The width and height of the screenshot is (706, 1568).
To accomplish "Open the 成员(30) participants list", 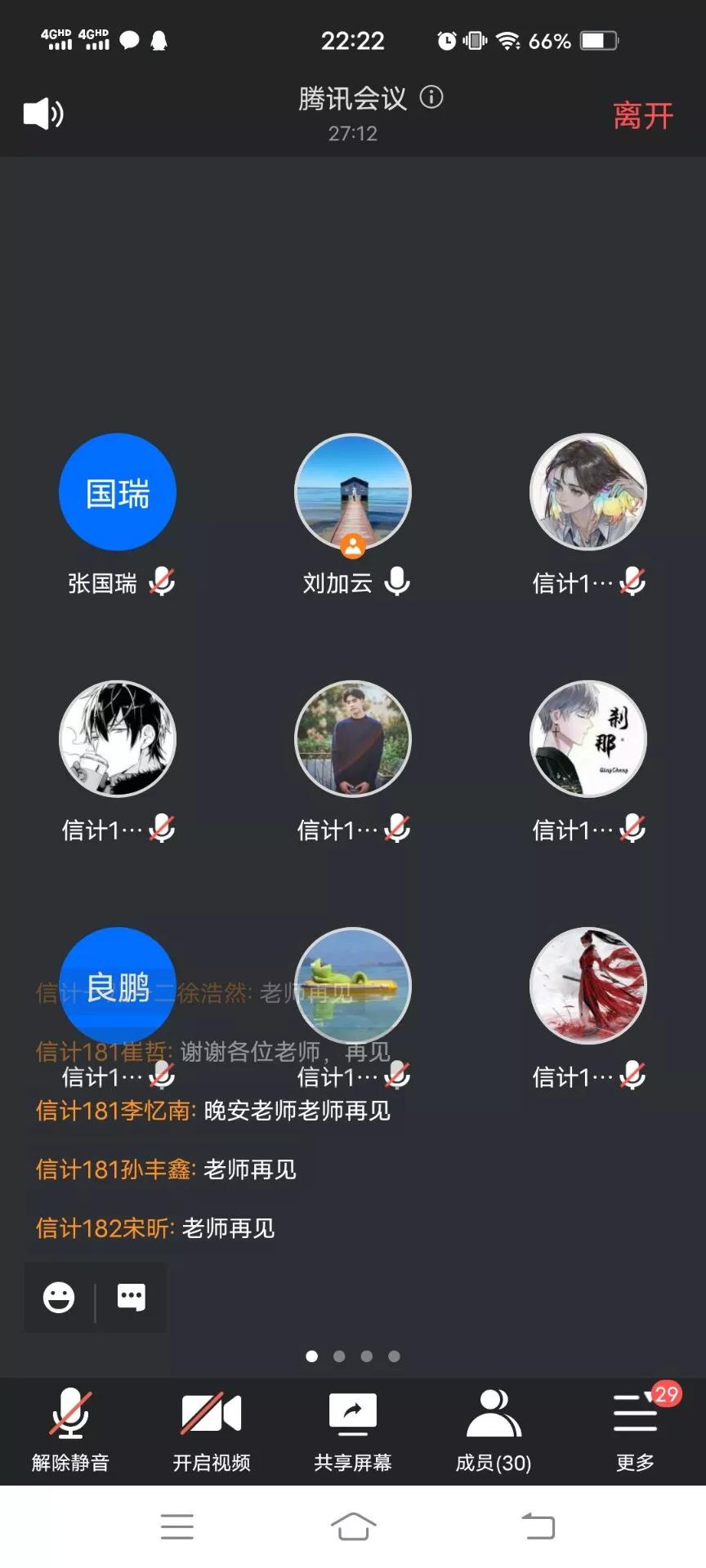I will 494,1430.
